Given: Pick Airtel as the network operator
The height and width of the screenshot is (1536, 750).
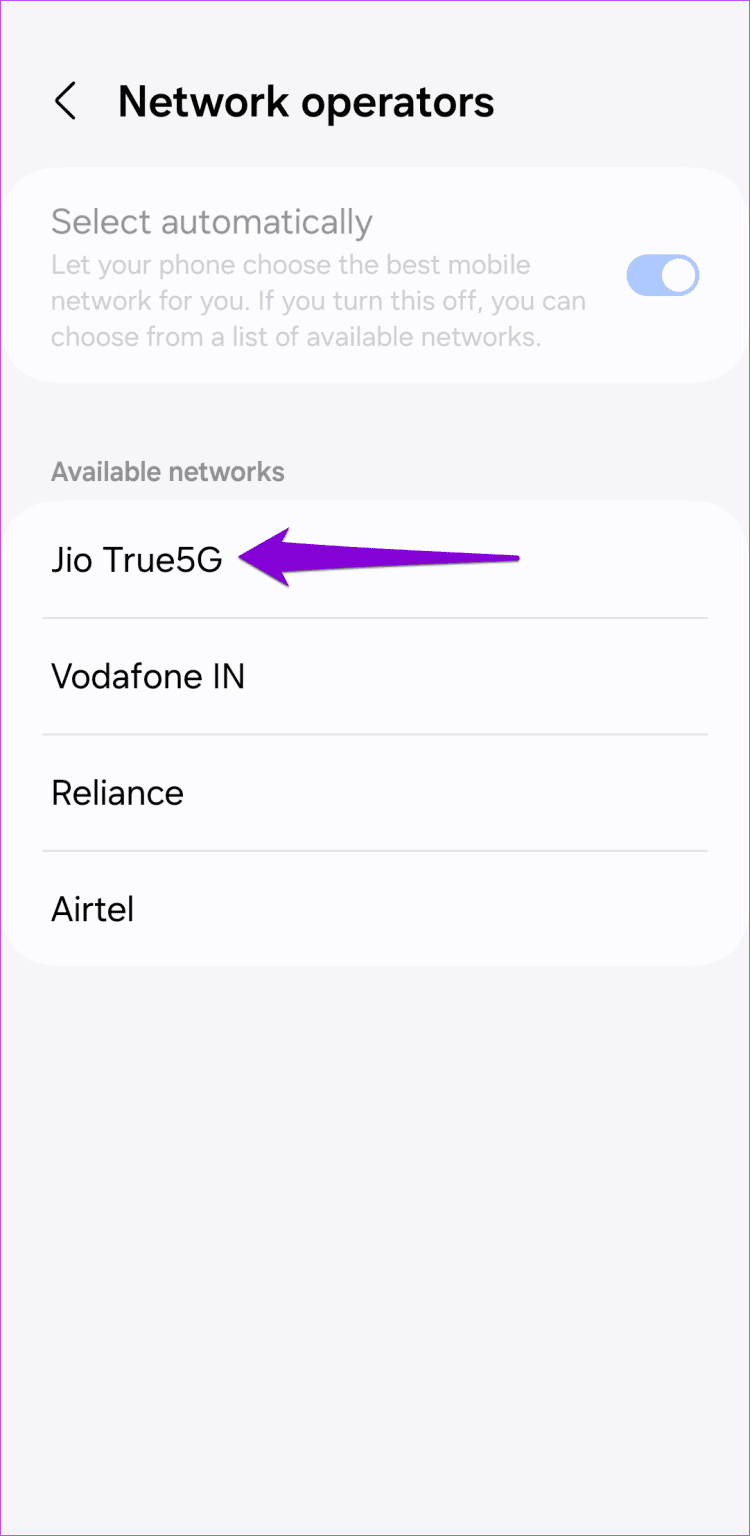Looking at the screenshot, I should tap(92, 909).
